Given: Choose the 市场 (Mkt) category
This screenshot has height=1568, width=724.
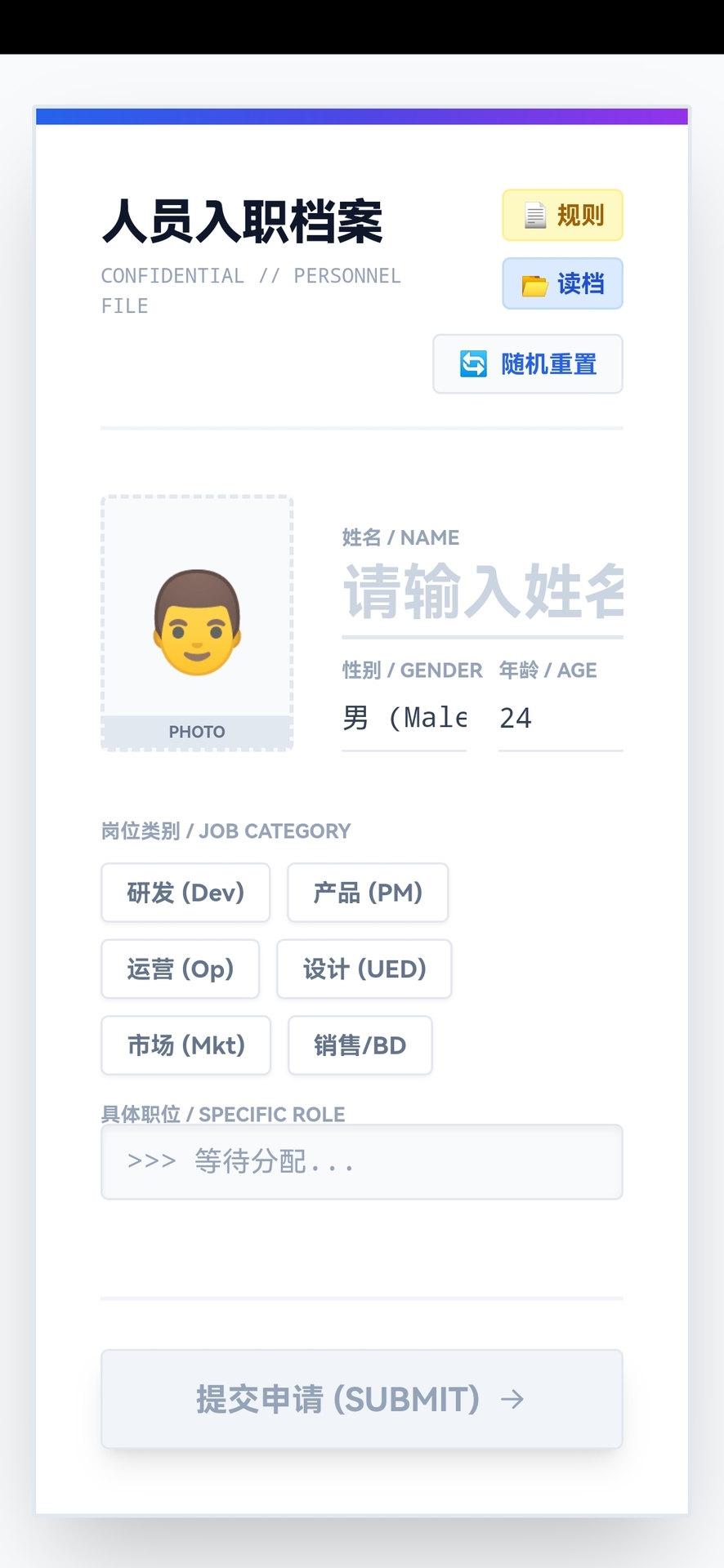Looking at the screenshot, I should click(186, 1045).
